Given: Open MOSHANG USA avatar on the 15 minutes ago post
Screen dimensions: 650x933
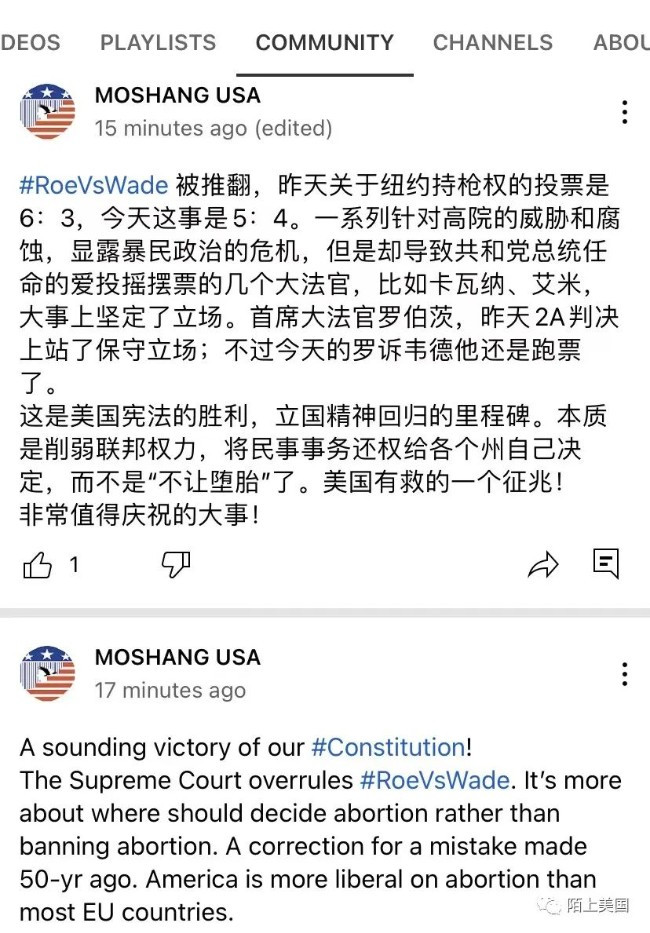Looking at the screenshot, I should tap(47, 112).
